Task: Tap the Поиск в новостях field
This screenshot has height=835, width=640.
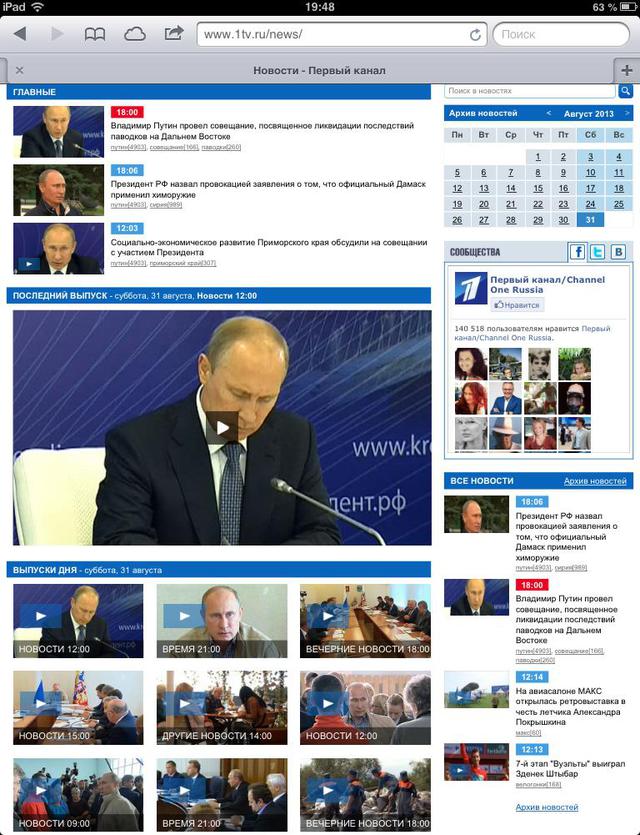Action: coord(530,91)
